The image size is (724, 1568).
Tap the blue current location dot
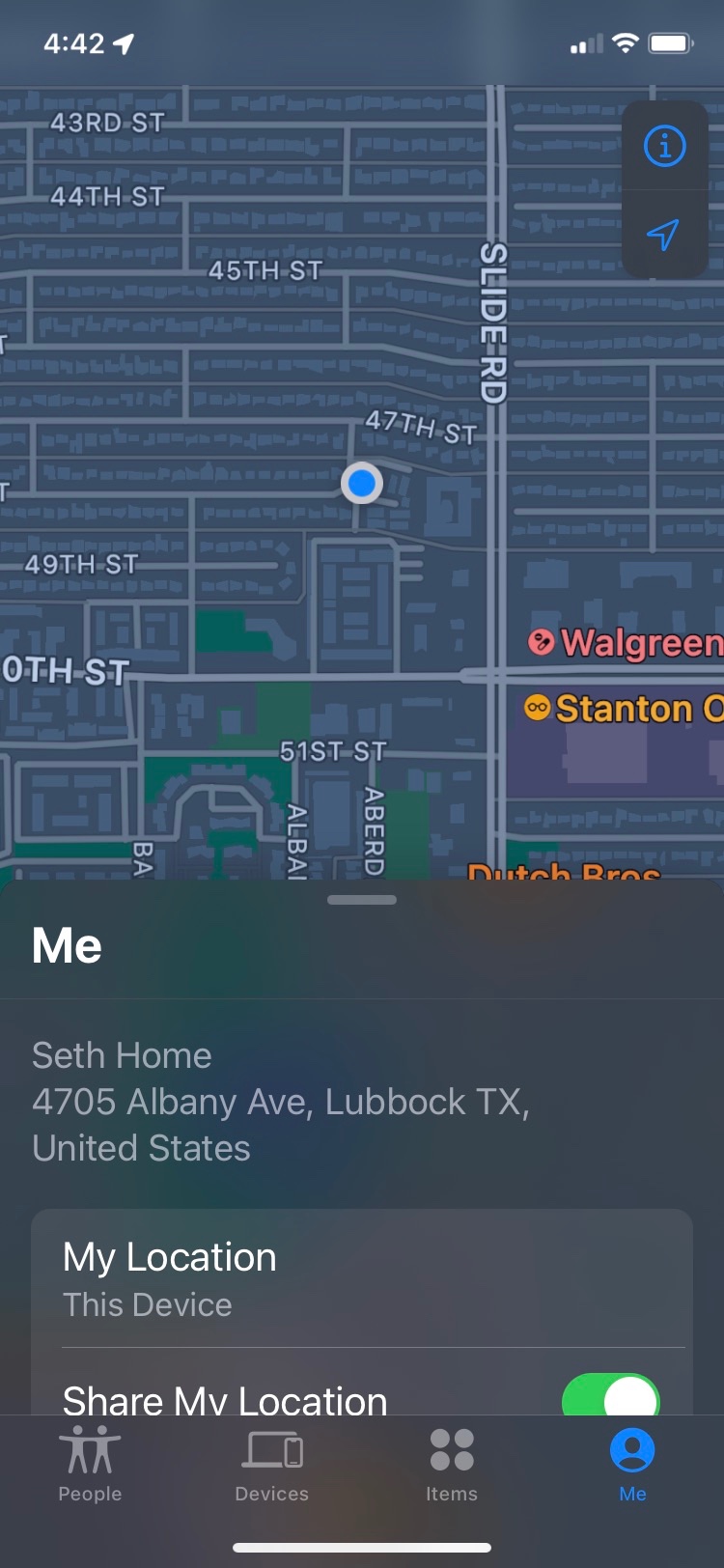362,483
